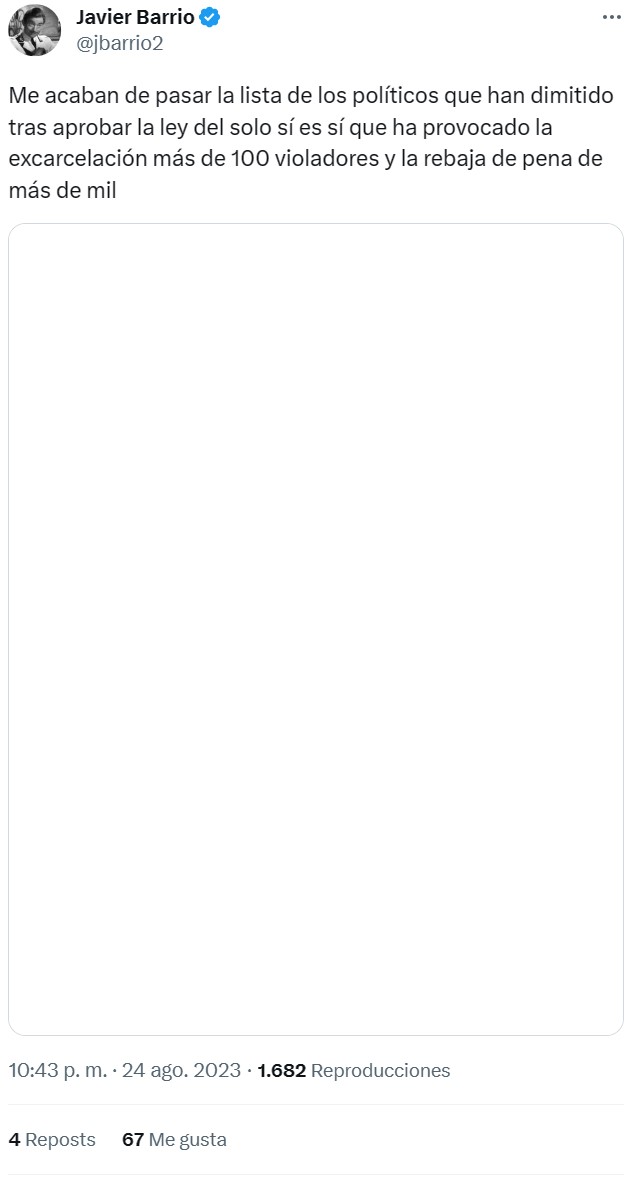Screen dimensions: 633x1188
Task: Open Javier Barrio's profile picture
Action: (34, 30)
